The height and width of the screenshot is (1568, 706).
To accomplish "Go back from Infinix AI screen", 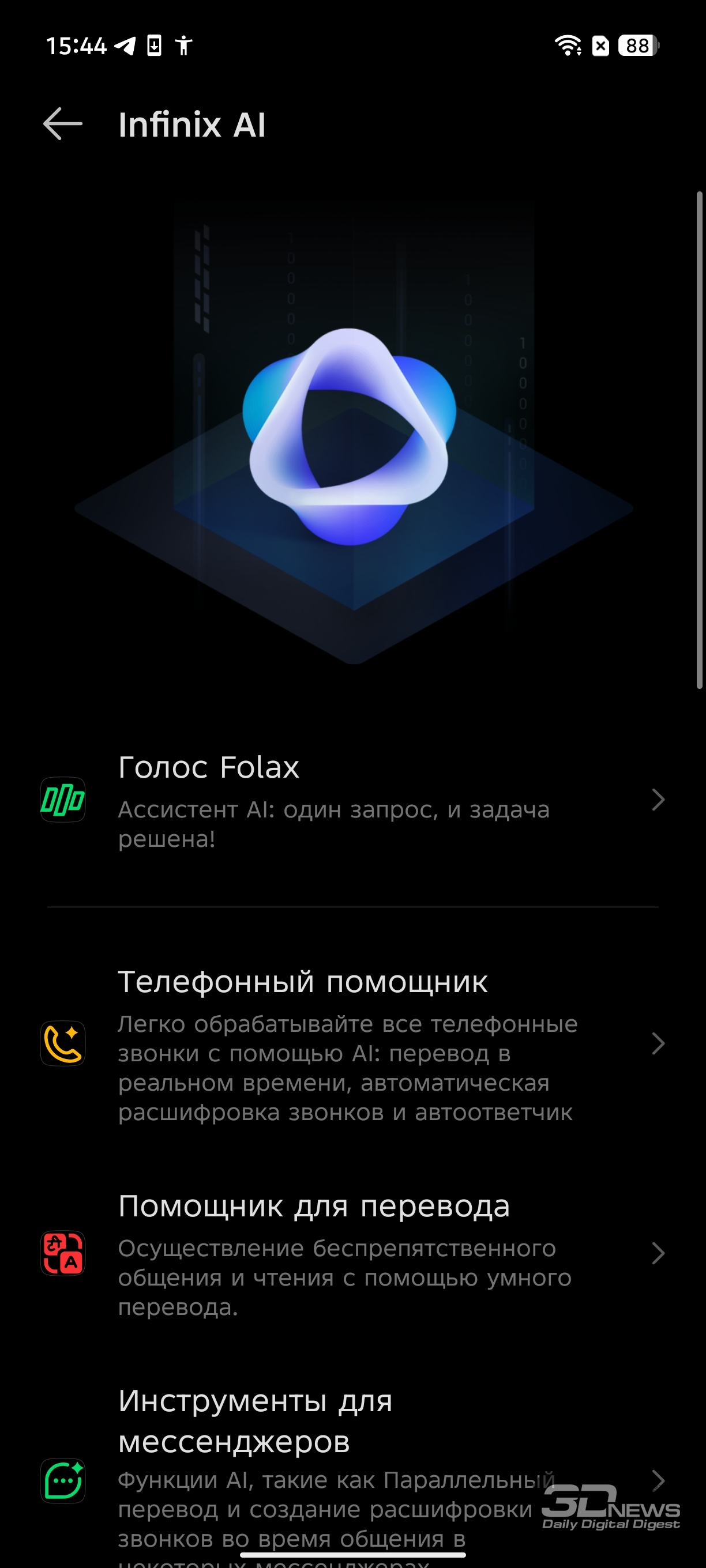I will [63, 124].
